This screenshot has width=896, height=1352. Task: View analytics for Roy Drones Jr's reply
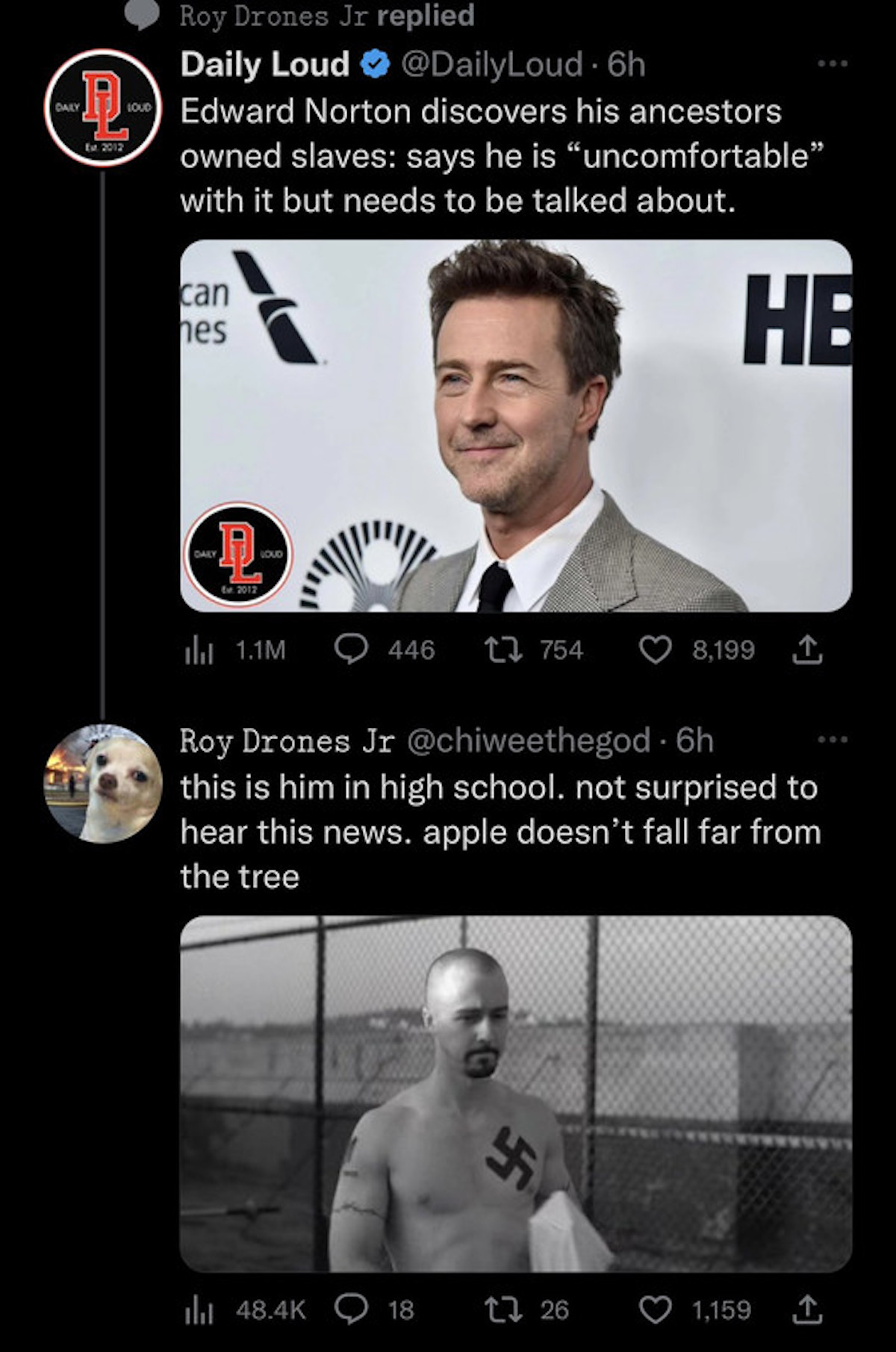[199, 1309]
